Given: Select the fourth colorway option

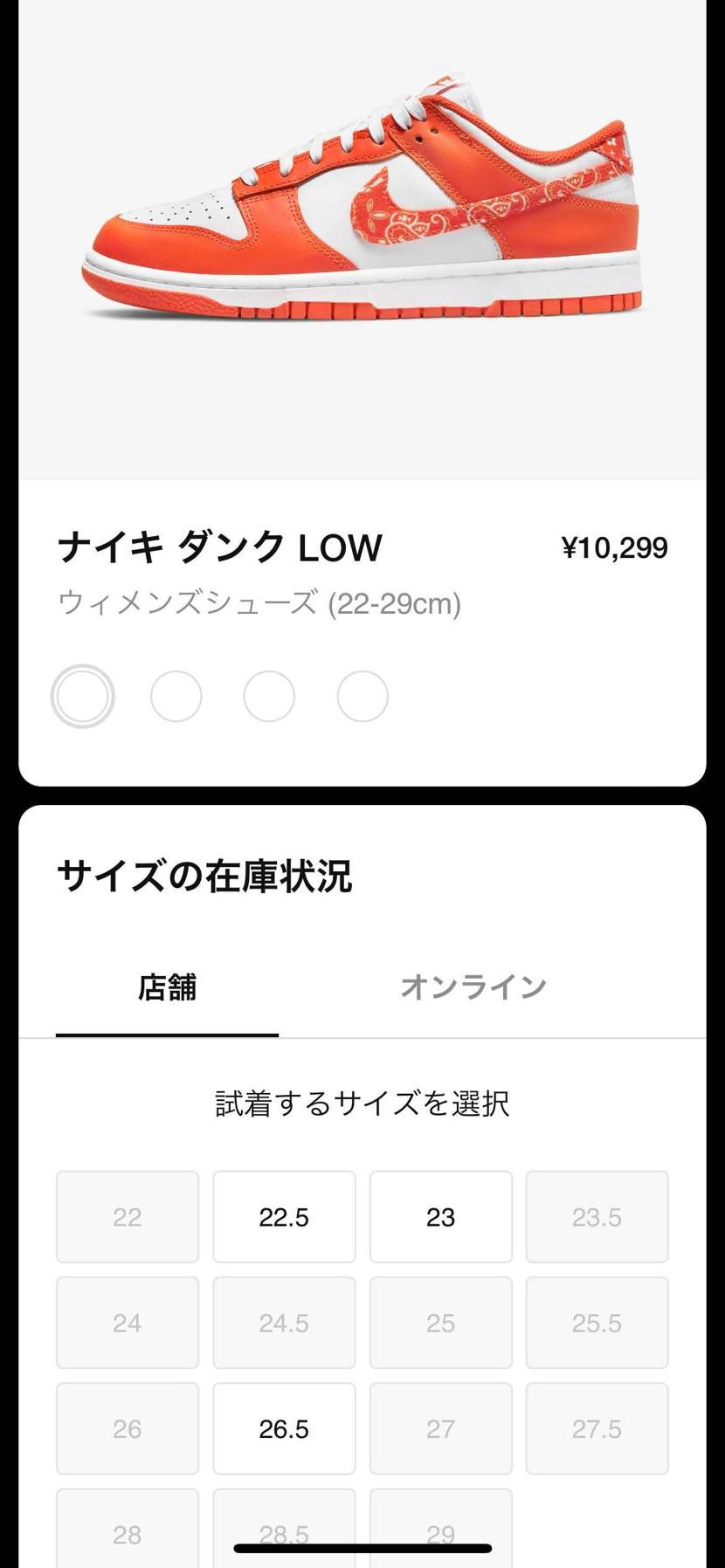Looking at the screenshot, I should (362, 696).
